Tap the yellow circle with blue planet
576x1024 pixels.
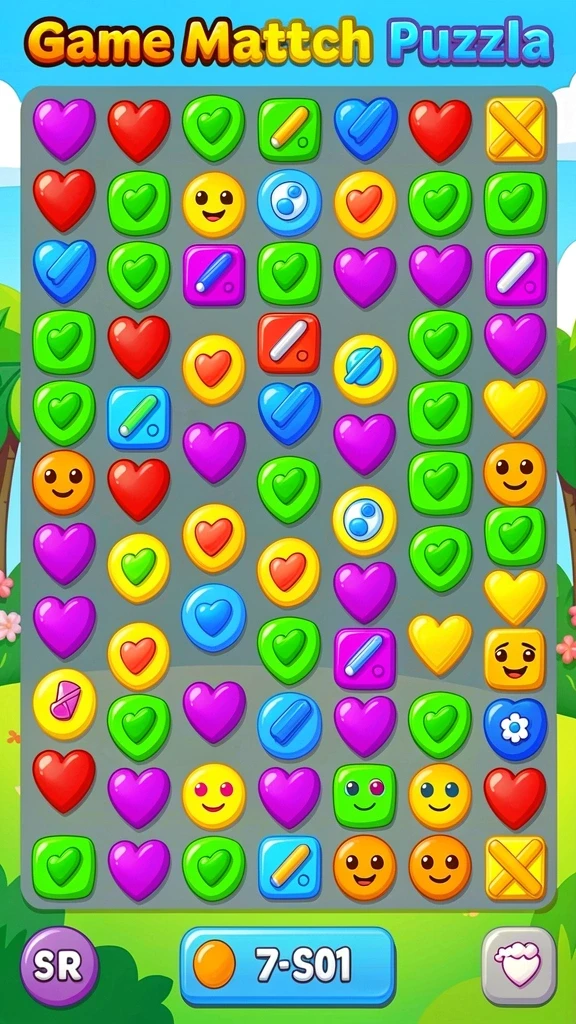364,369
